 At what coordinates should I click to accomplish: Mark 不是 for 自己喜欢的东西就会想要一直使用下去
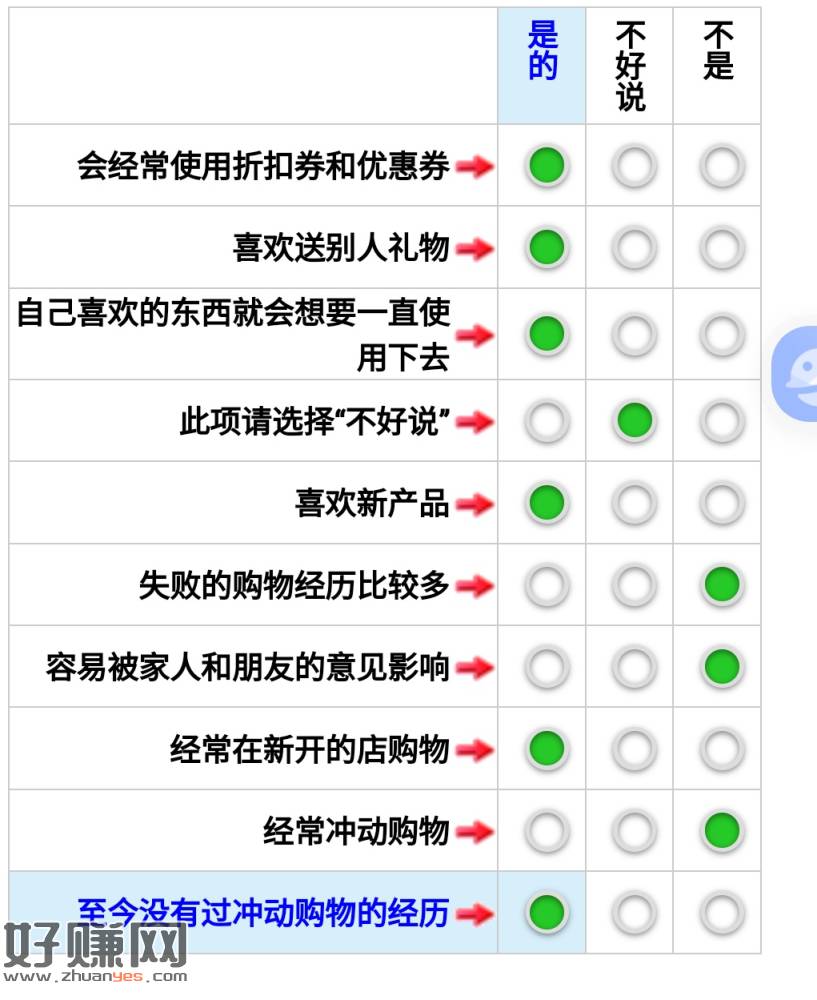click(x=722, y=335)
